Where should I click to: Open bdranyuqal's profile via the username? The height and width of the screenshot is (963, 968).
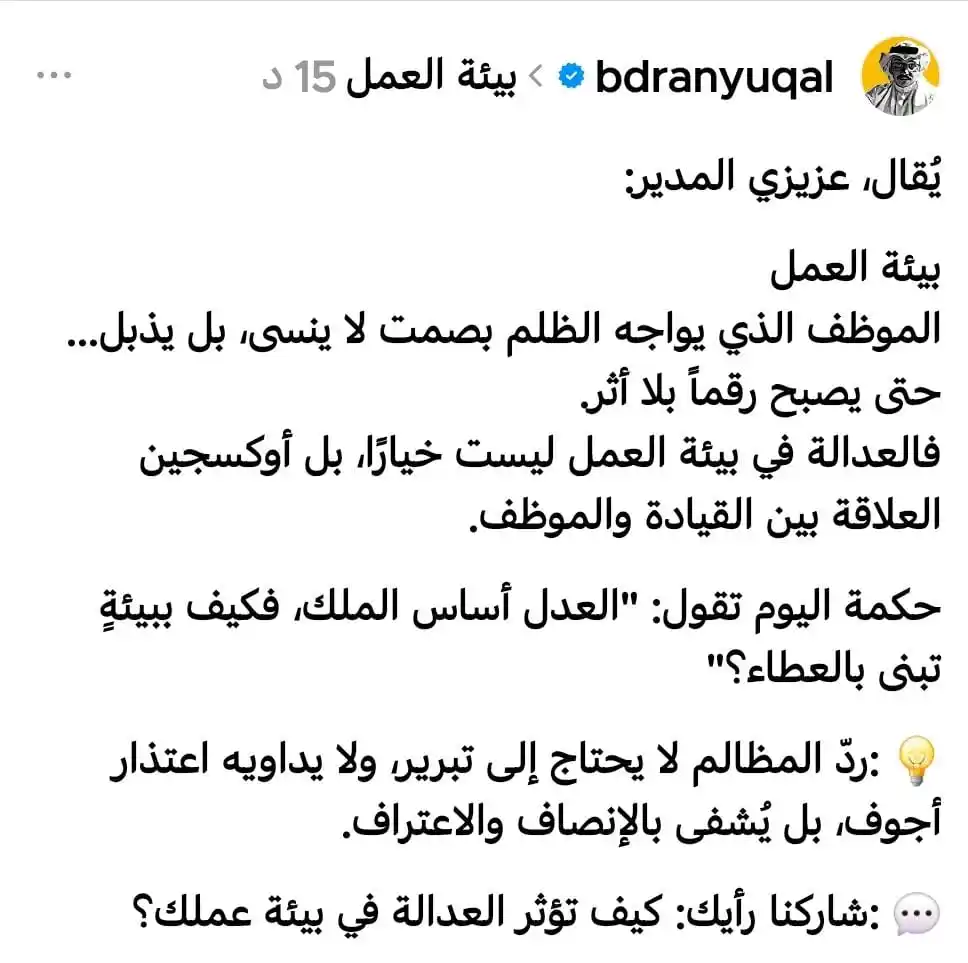[713, 78]
